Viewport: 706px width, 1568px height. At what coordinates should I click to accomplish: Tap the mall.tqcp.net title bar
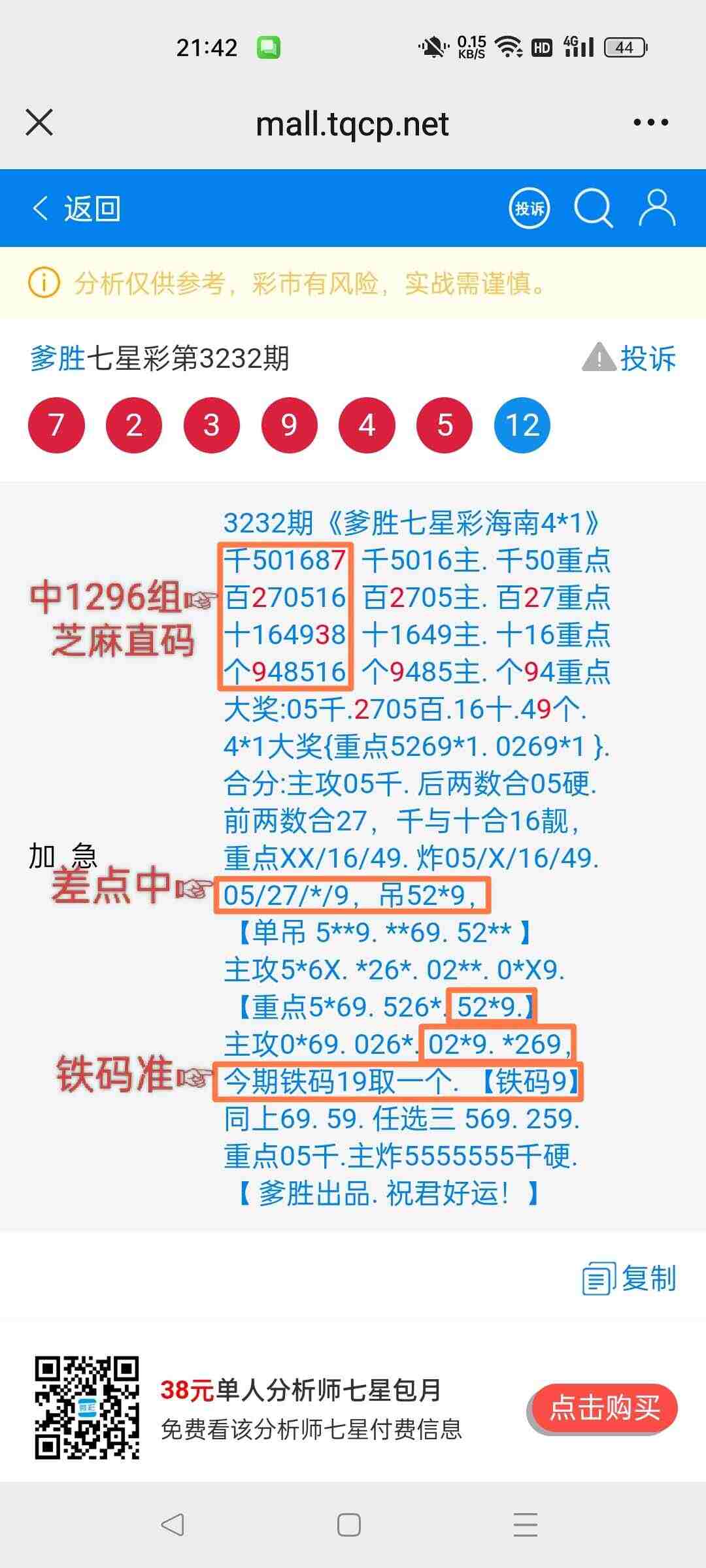coord(352,123)
